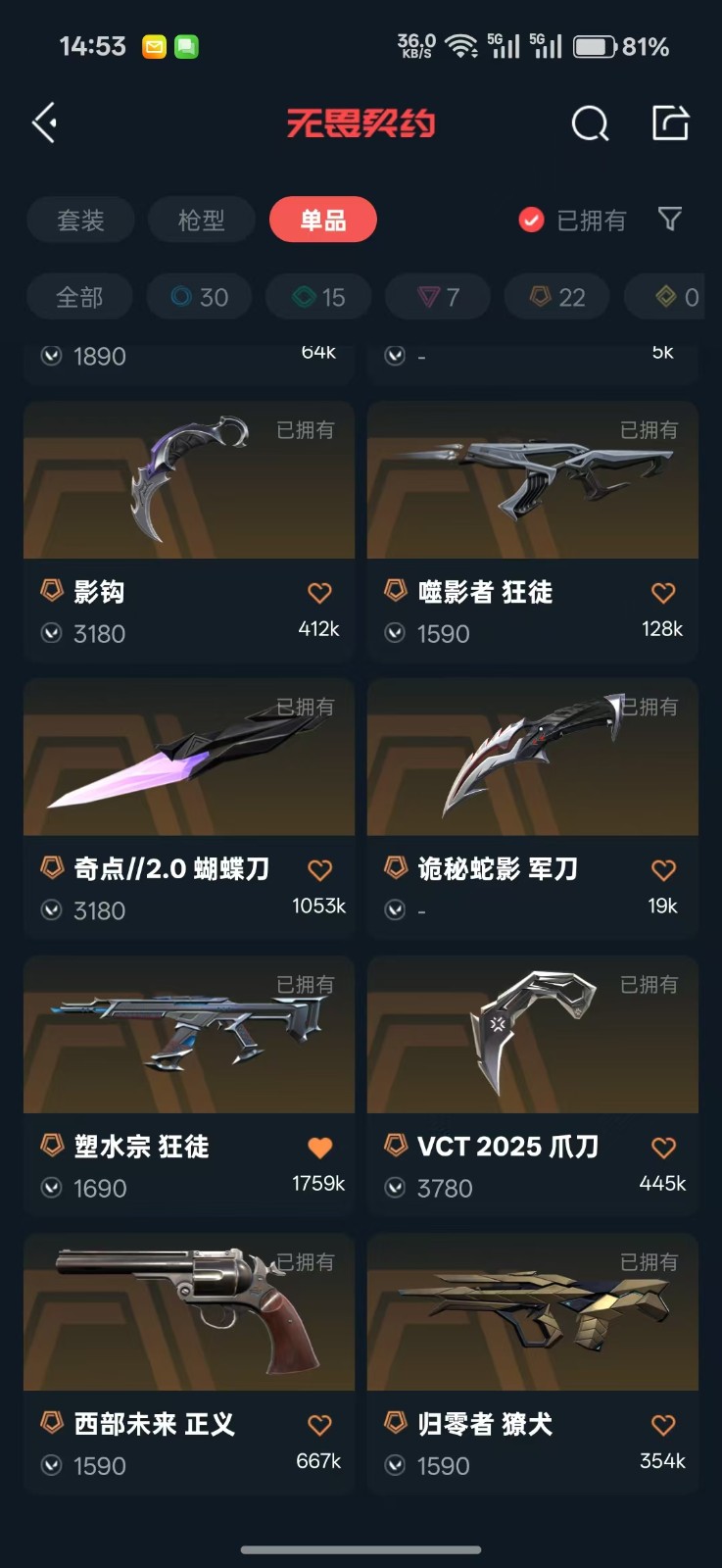Viewport: 722px width, 1568px height.
Task: Filter by the tier chip showing 22
Action: pos(557,297)
